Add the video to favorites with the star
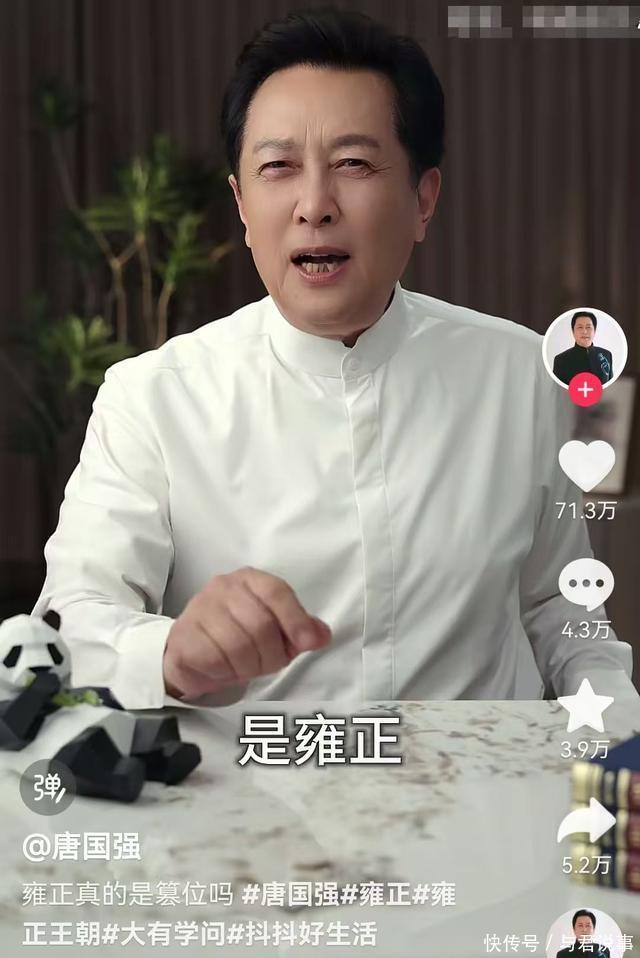Screen dimensions: 640x958 tap(586, 707)
